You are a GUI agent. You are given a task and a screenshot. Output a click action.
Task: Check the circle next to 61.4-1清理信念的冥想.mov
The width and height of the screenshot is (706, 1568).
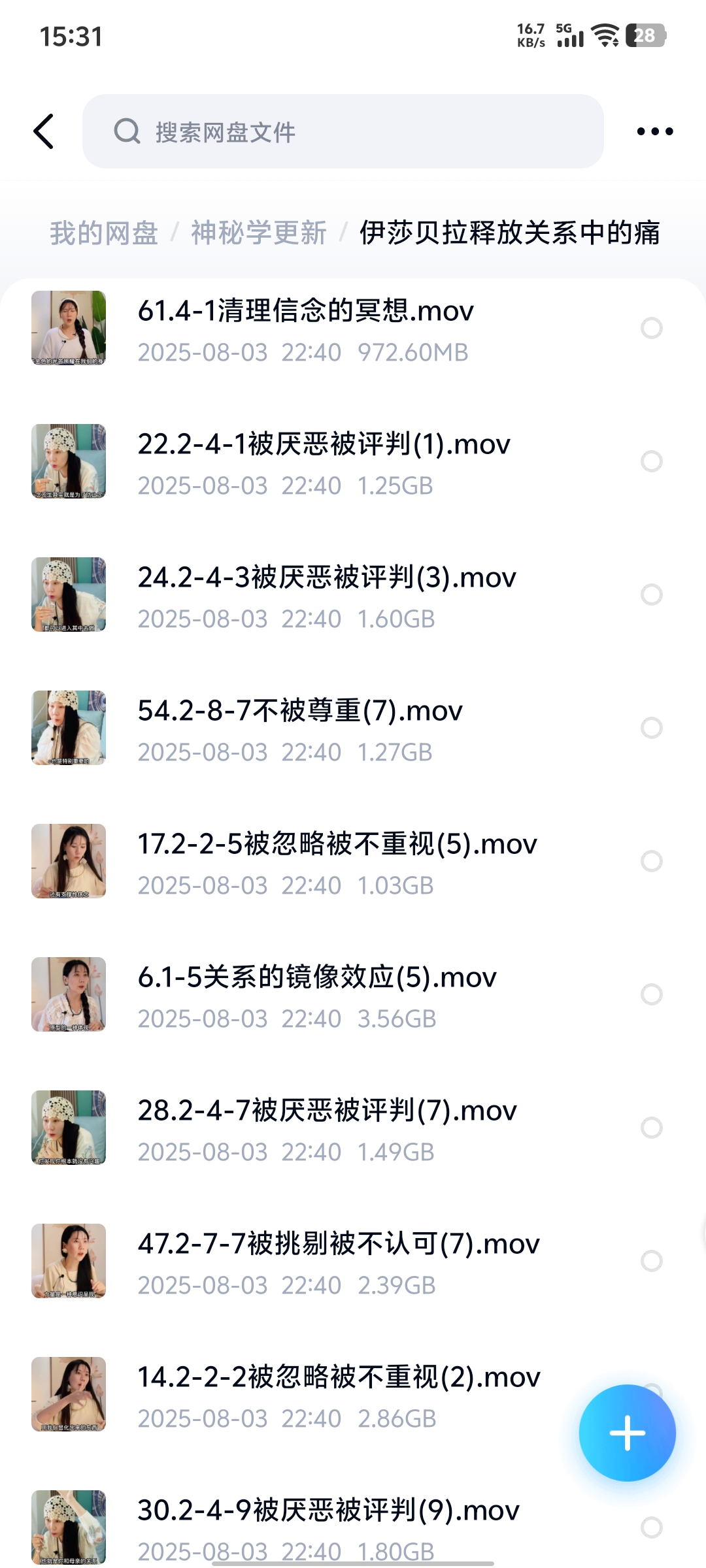tap(652, 328)
